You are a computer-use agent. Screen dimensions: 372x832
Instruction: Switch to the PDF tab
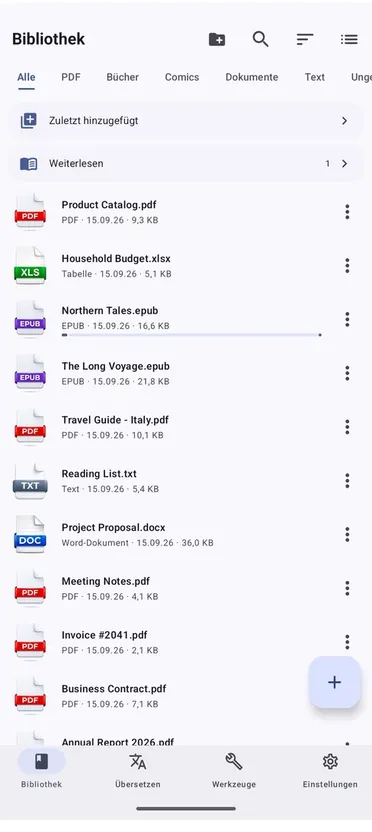tap(71, 77)
